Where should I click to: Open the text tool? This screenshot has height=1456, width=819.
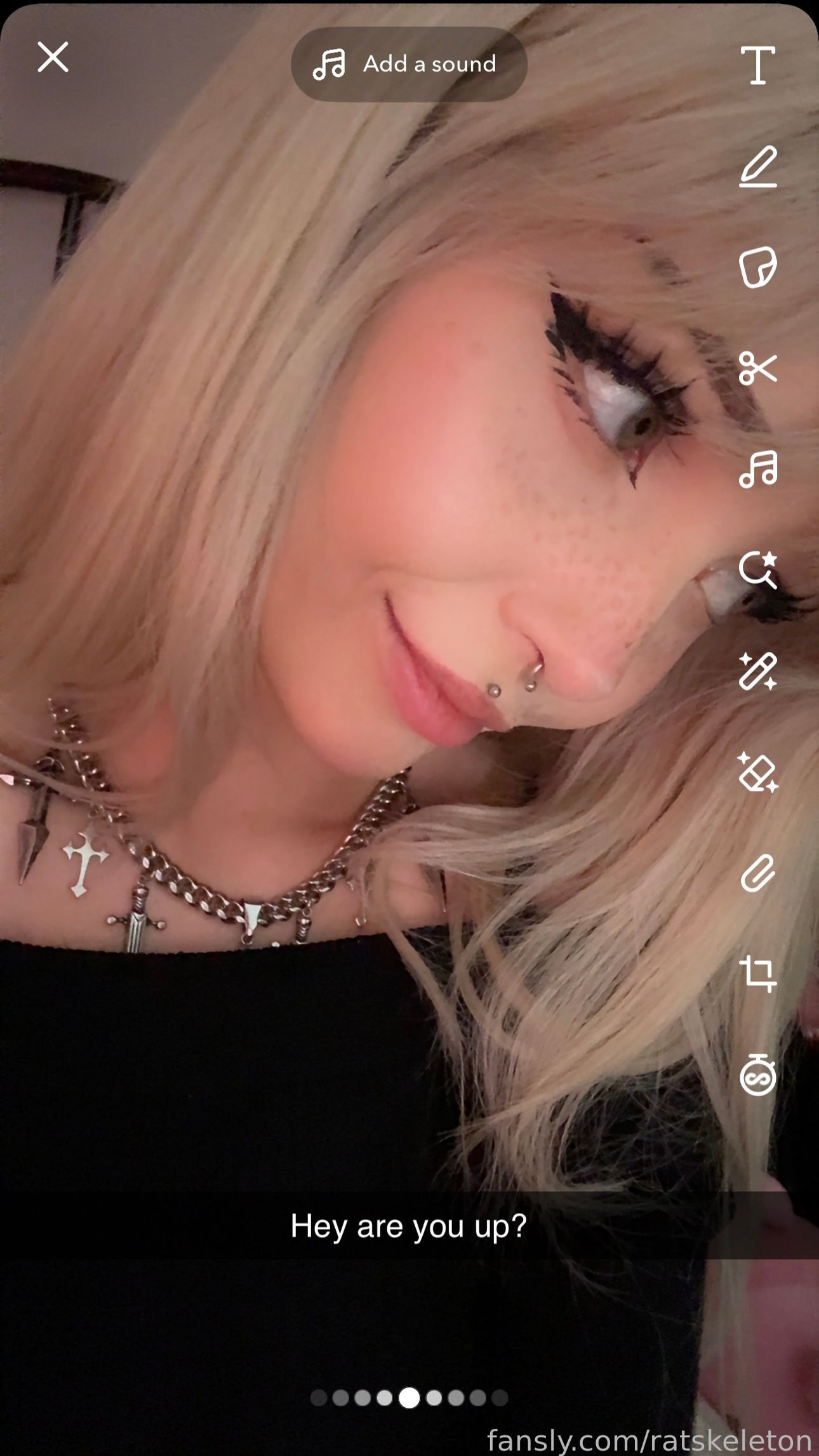(758, 65)
